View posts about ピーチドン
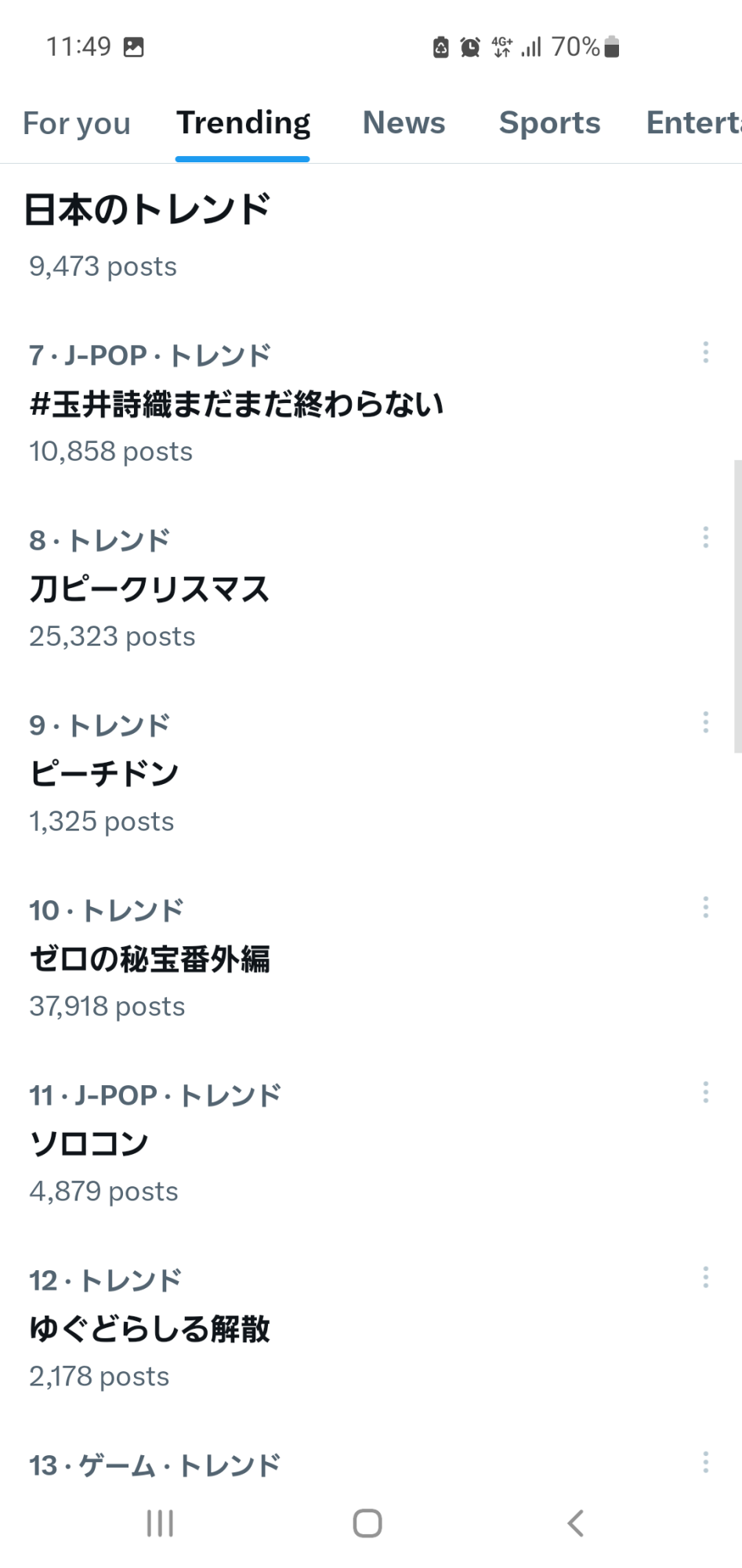This screenshot has width=742, height=1568. pyautogui.click(x=104, y=775)
